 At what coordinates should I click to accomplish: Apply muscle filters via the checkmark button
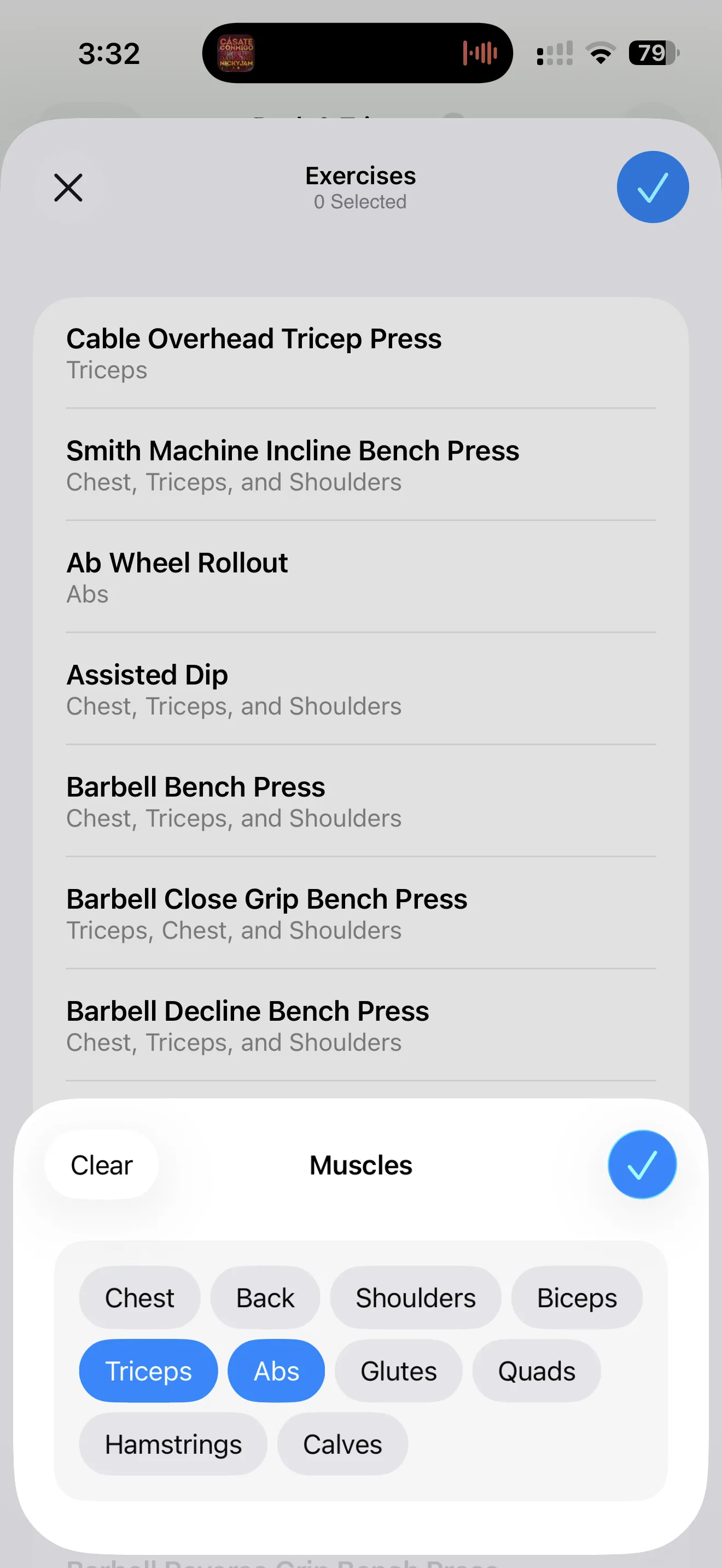[642, 1163]
